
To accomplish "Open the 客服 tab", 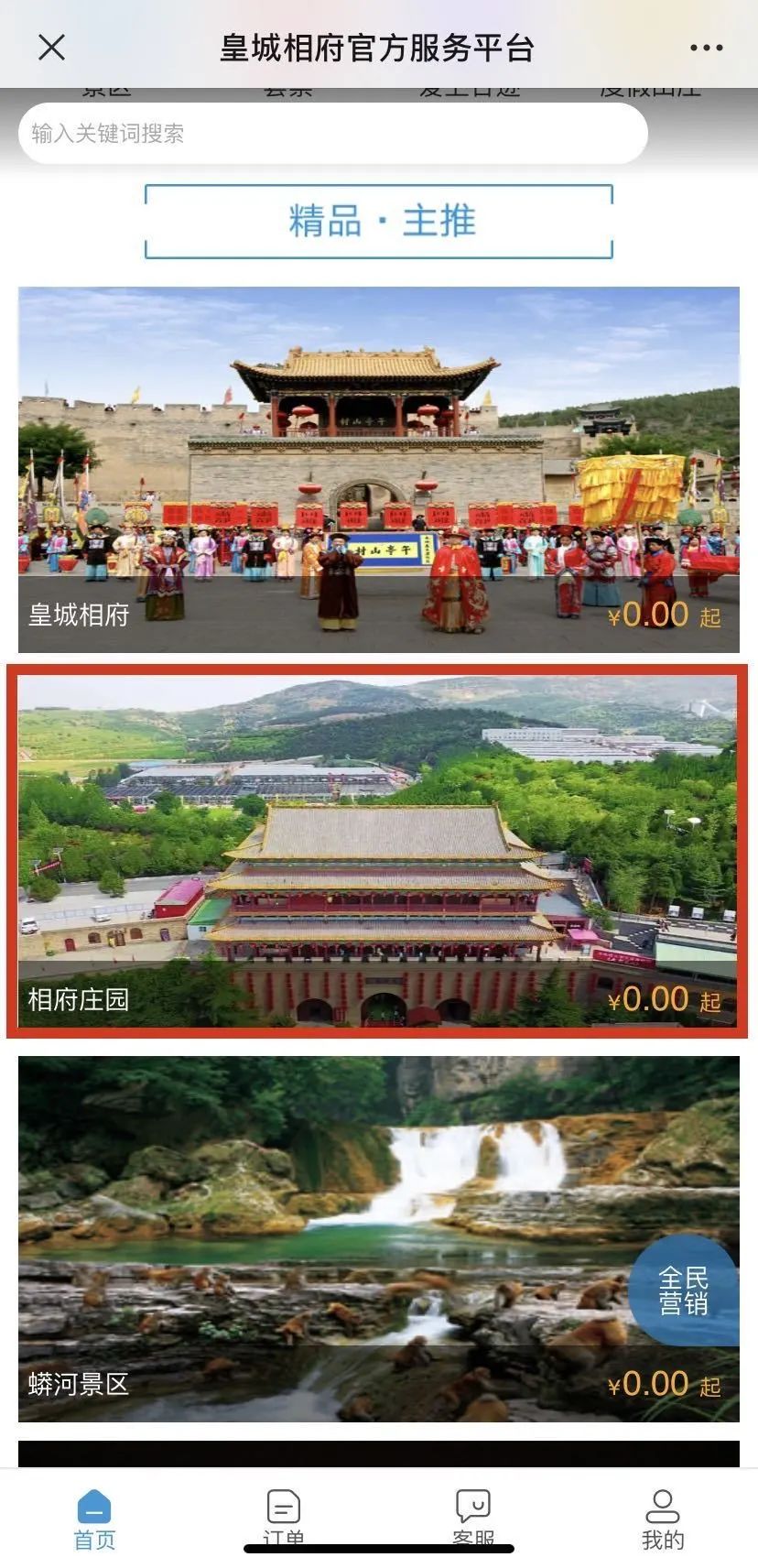I will click(473, 1520).
